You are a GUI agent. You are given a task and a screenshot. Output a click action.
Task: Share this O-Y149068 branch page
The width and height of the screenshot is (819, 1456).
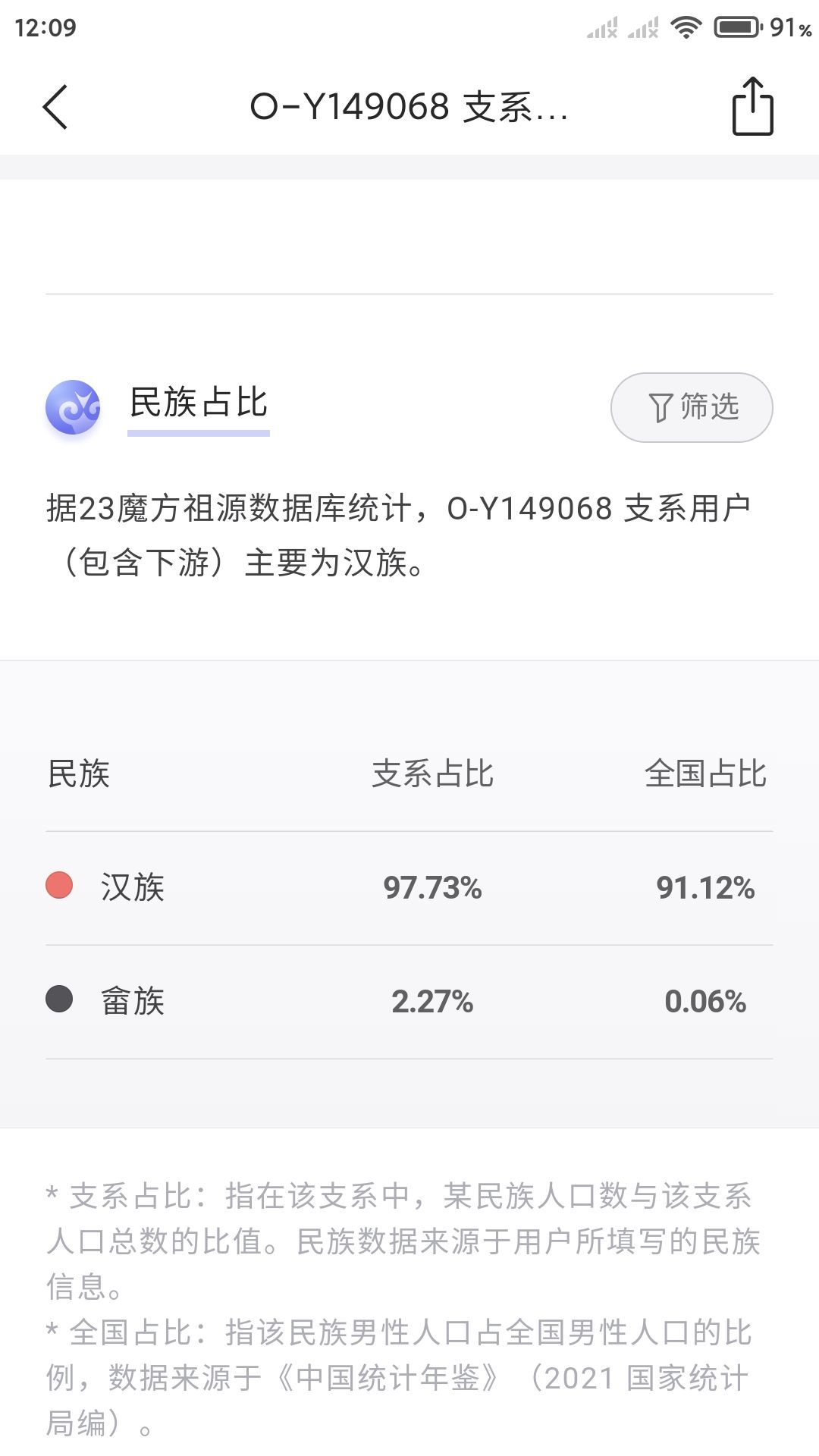pos(752,106)
